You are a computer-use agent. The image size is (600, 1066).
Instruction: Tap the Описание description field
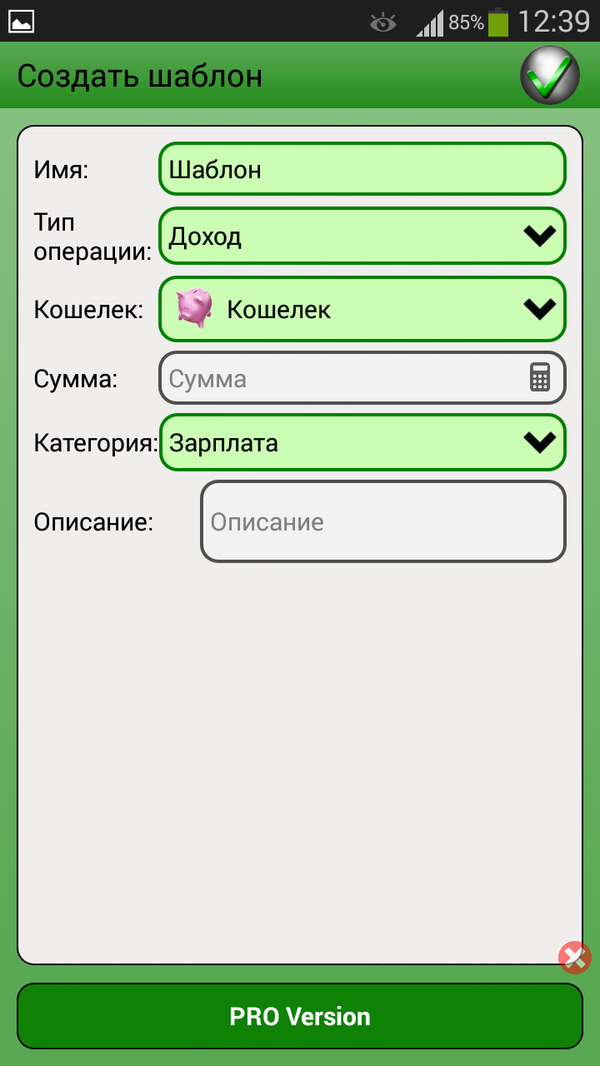tap(383, 522)
